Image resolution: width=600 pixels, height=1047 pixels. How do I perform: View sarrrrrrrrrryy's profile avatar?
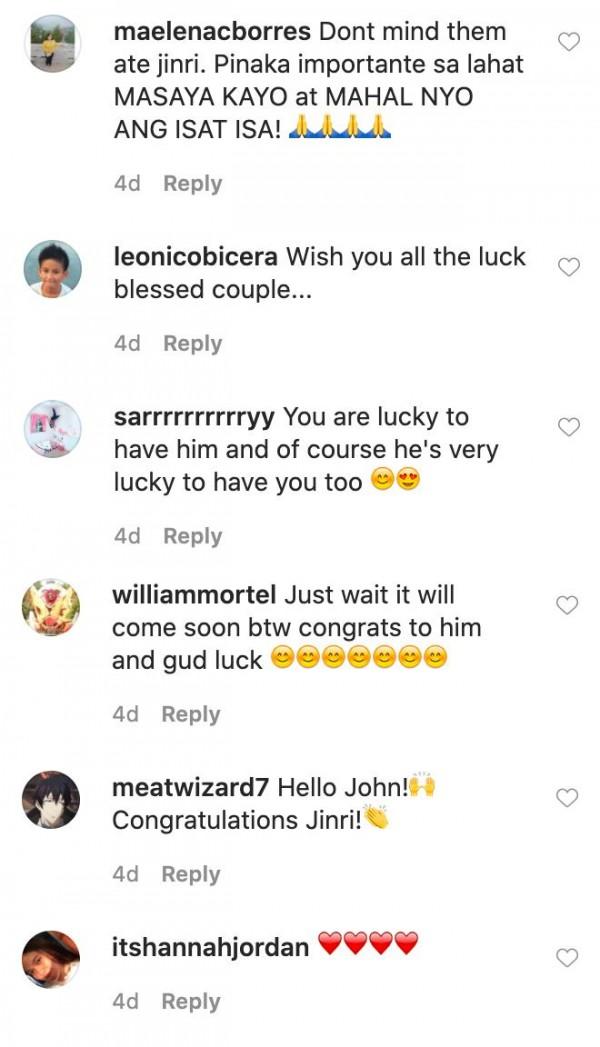coord(52,429)
